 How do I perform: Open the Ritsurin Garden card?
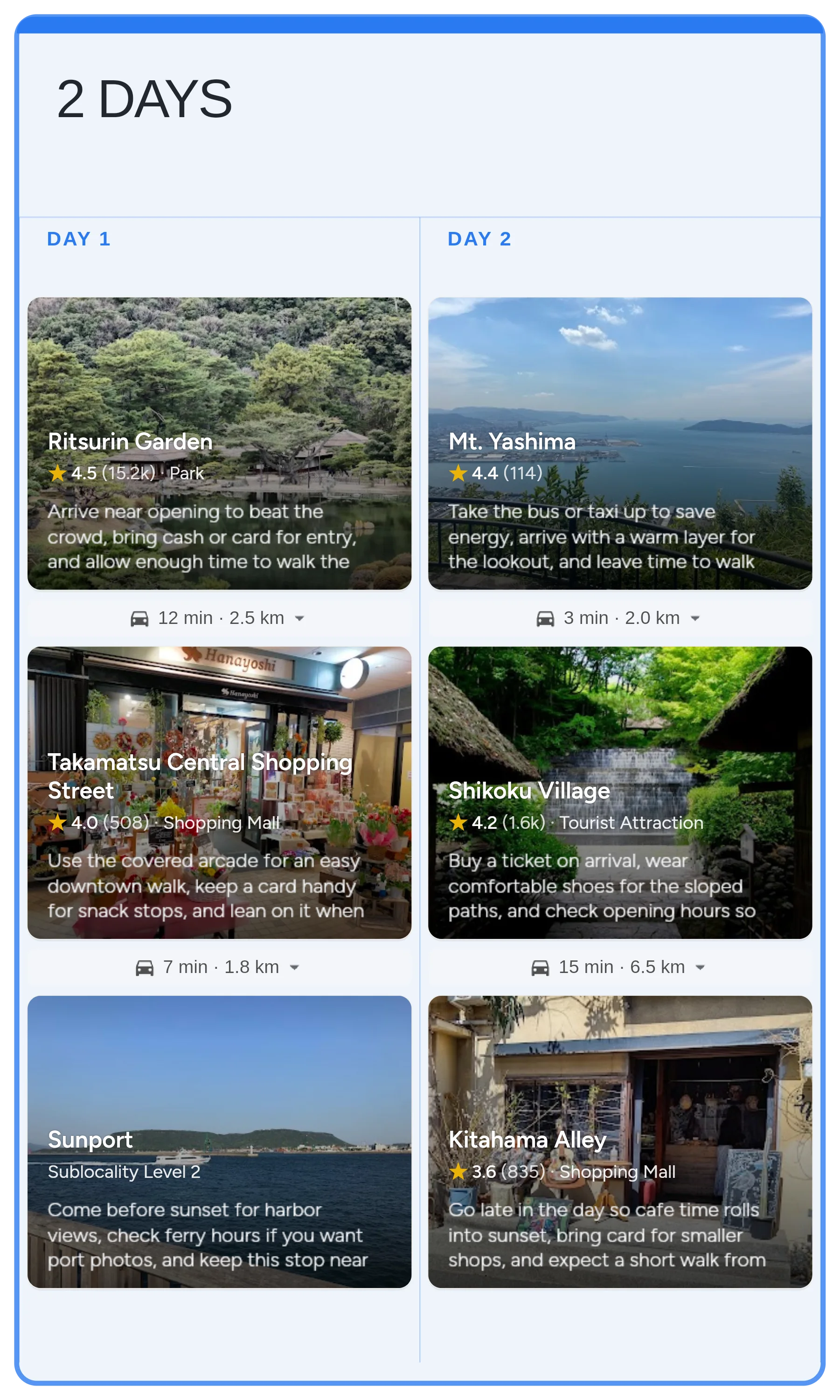(x=219, y=443)
